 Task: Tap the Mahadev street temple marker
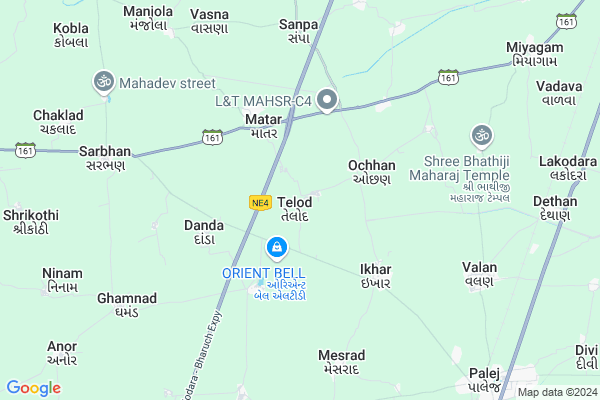[102, 81]
